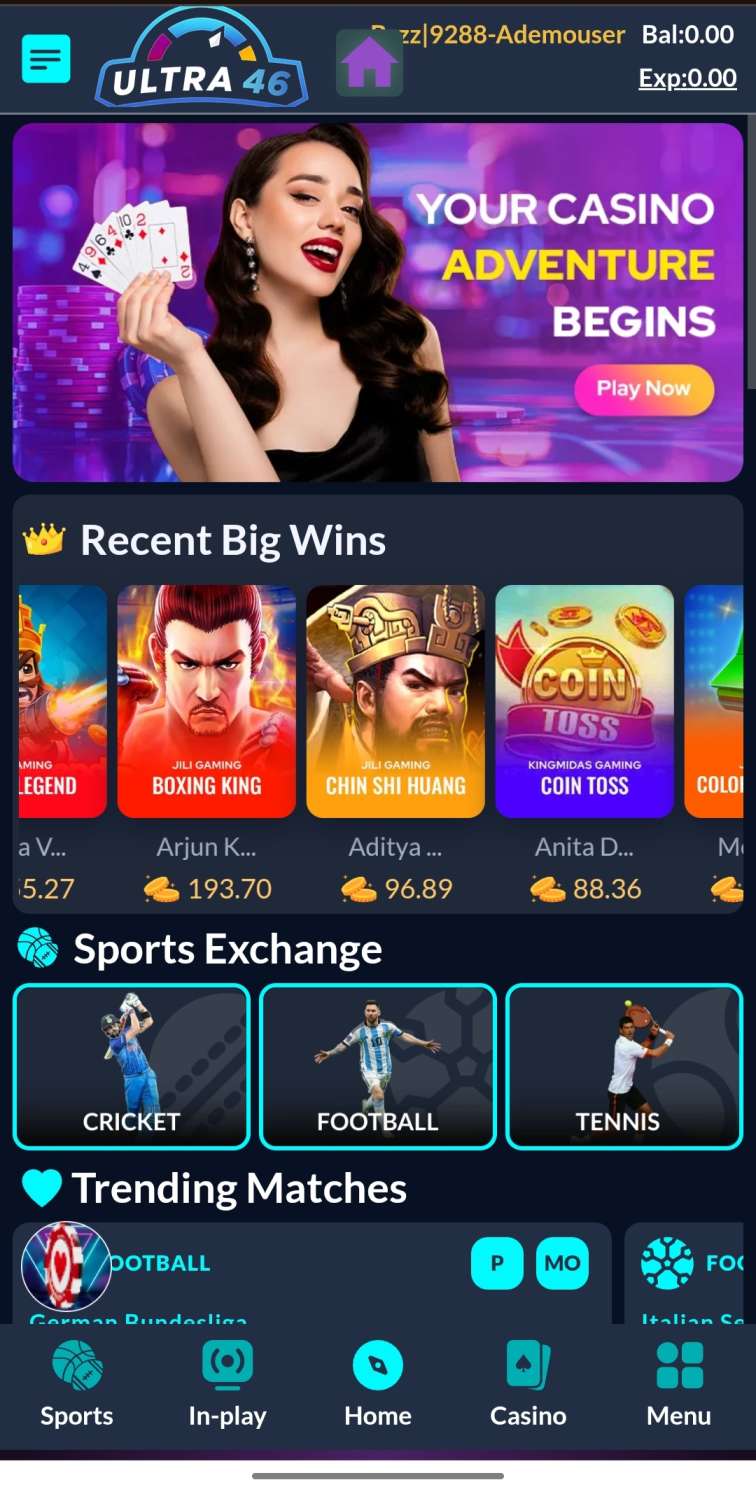The width and height of the screenshot is (756, 1494).
Task: Open the hamburger drawer menu
Action: click(x=46, y=59)
